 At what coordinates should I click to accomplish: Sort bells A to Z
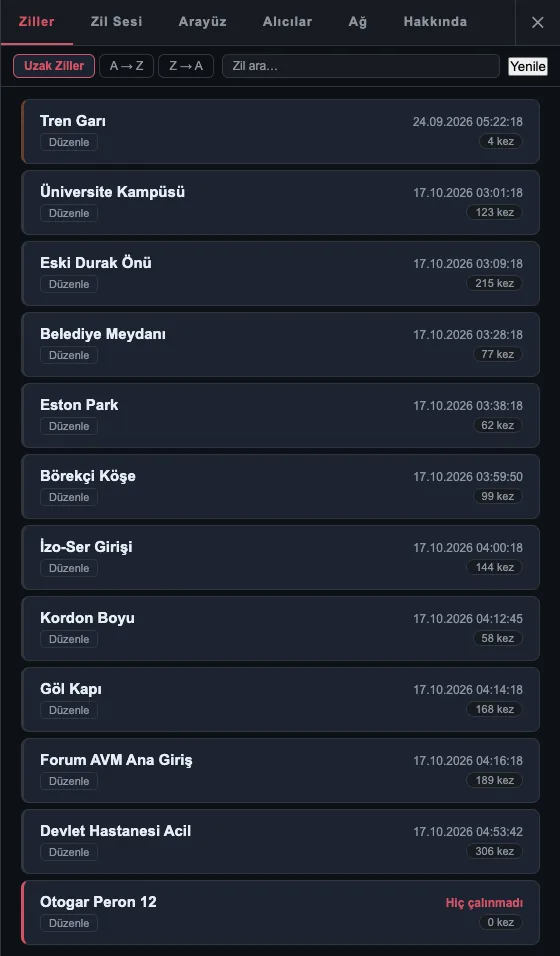[126, 66]
